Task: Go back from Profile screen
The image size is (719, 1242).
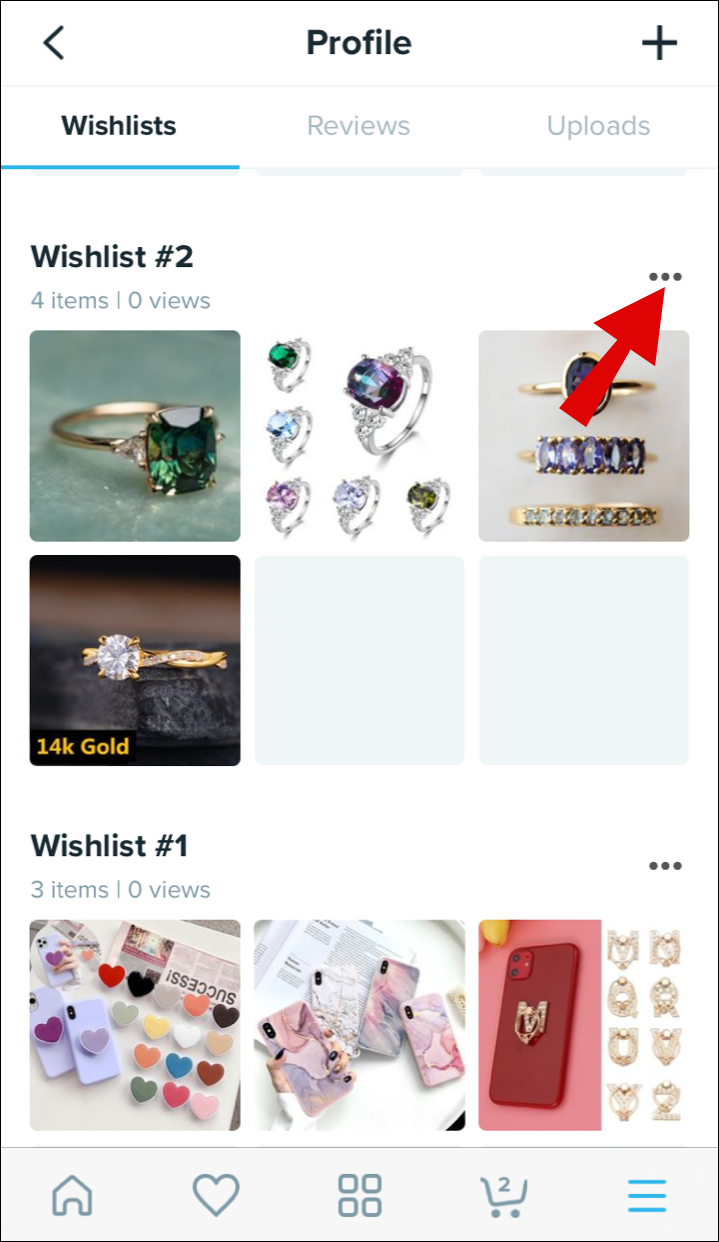Action: pyautogui.click(x=54, y=43)
